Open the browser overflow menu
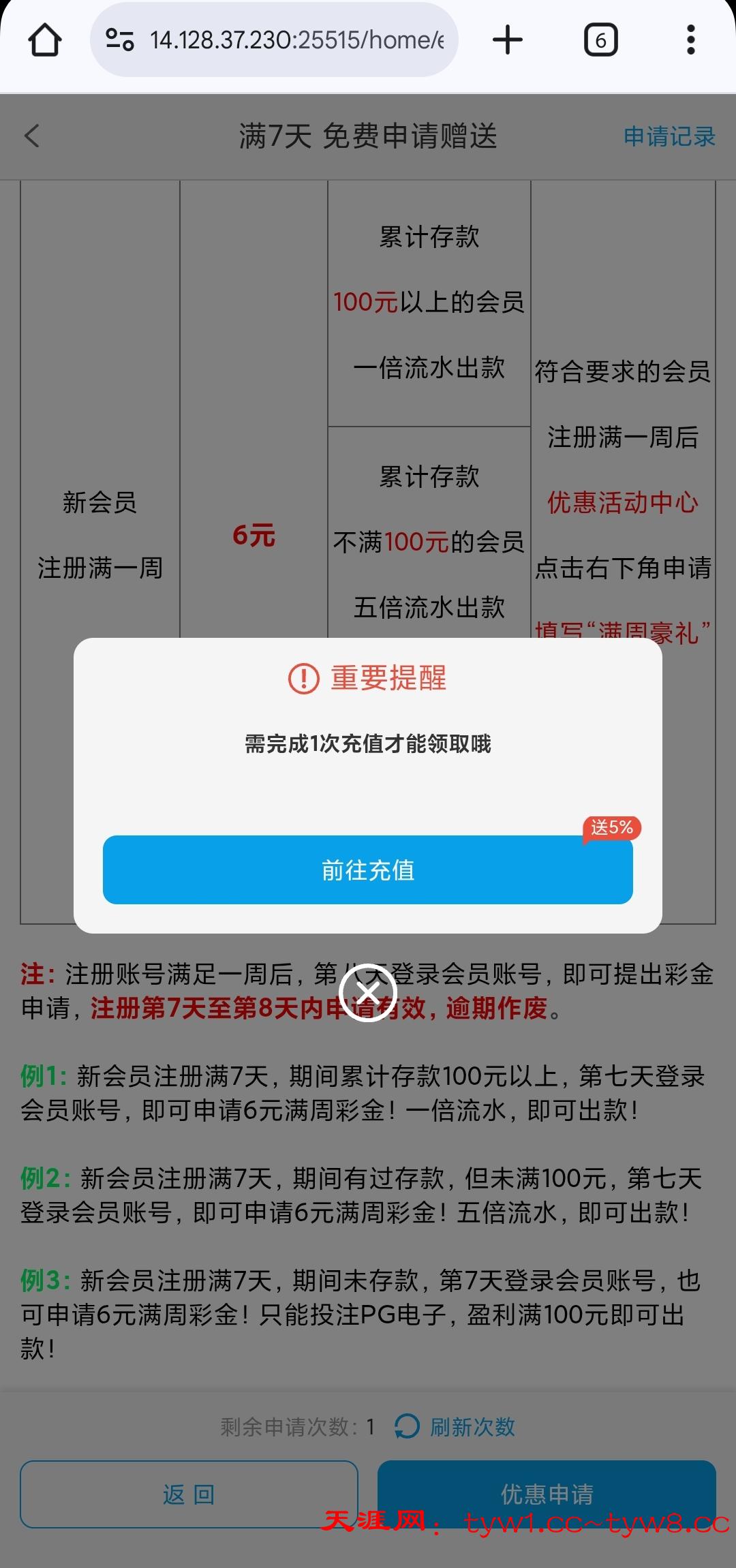This screenshot has width=736, height=1568. tap(690, 40)
